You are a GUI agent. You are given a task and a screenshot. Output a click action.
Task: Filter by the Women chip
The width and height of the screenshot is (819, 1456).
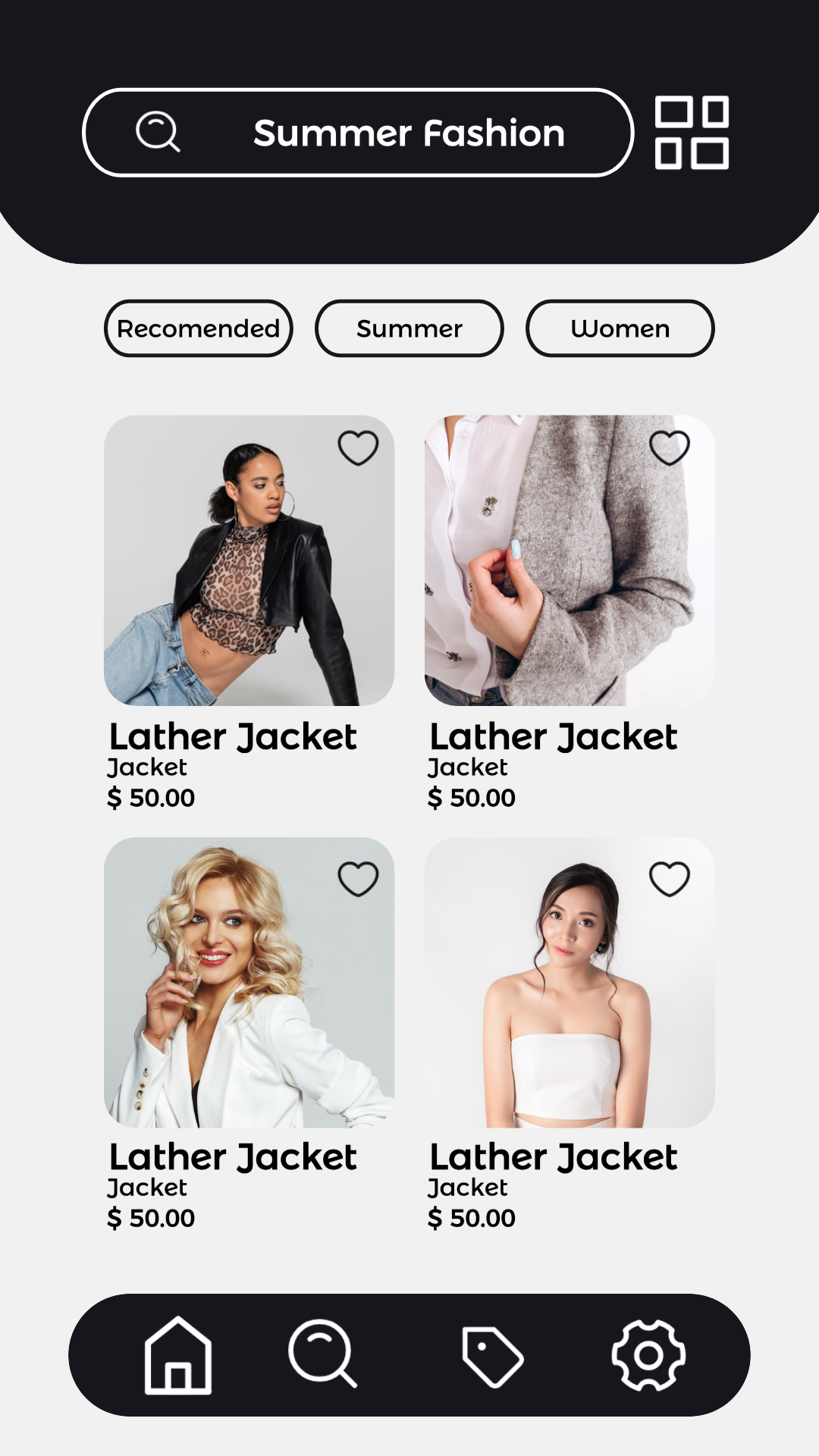620,328
